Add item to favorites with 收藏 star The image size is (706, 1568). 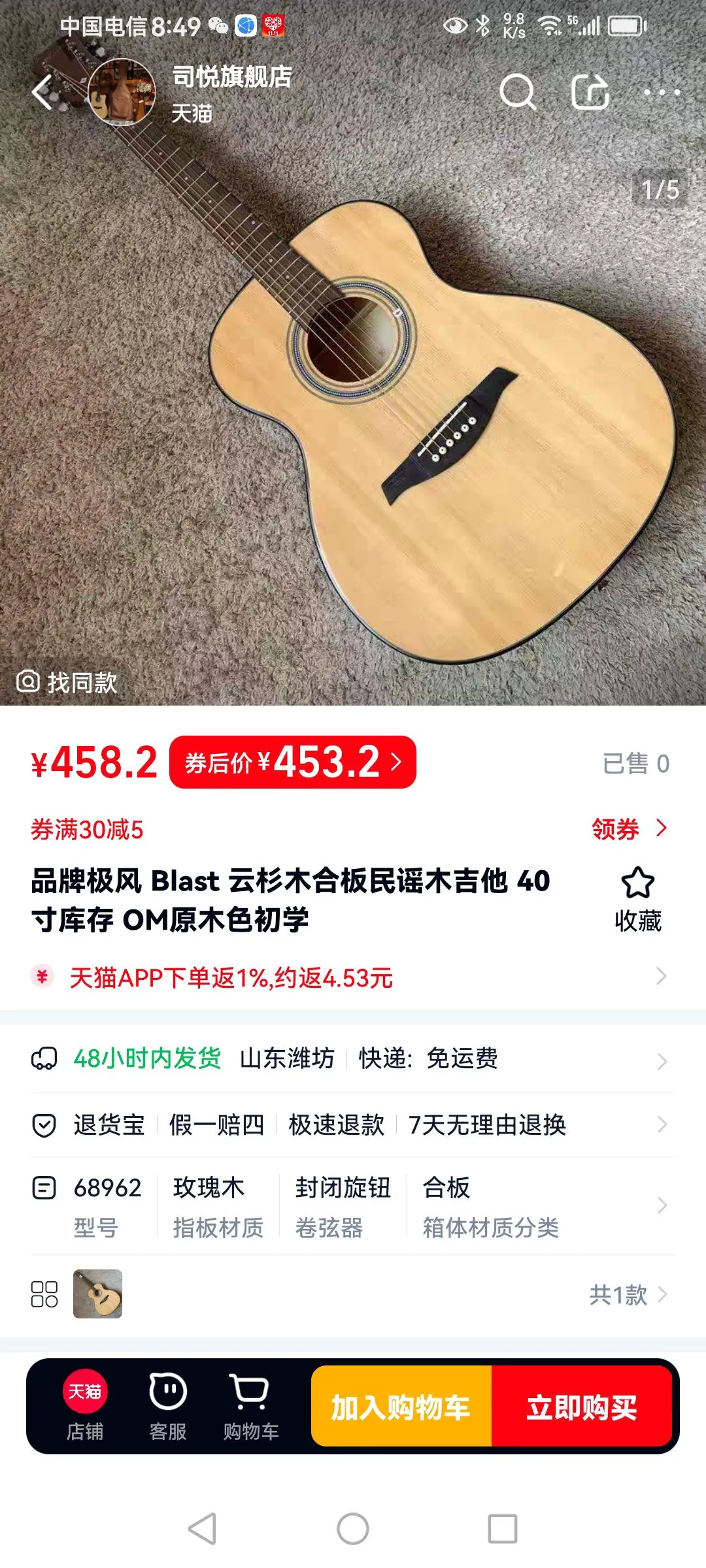click(x=637, y=900)
